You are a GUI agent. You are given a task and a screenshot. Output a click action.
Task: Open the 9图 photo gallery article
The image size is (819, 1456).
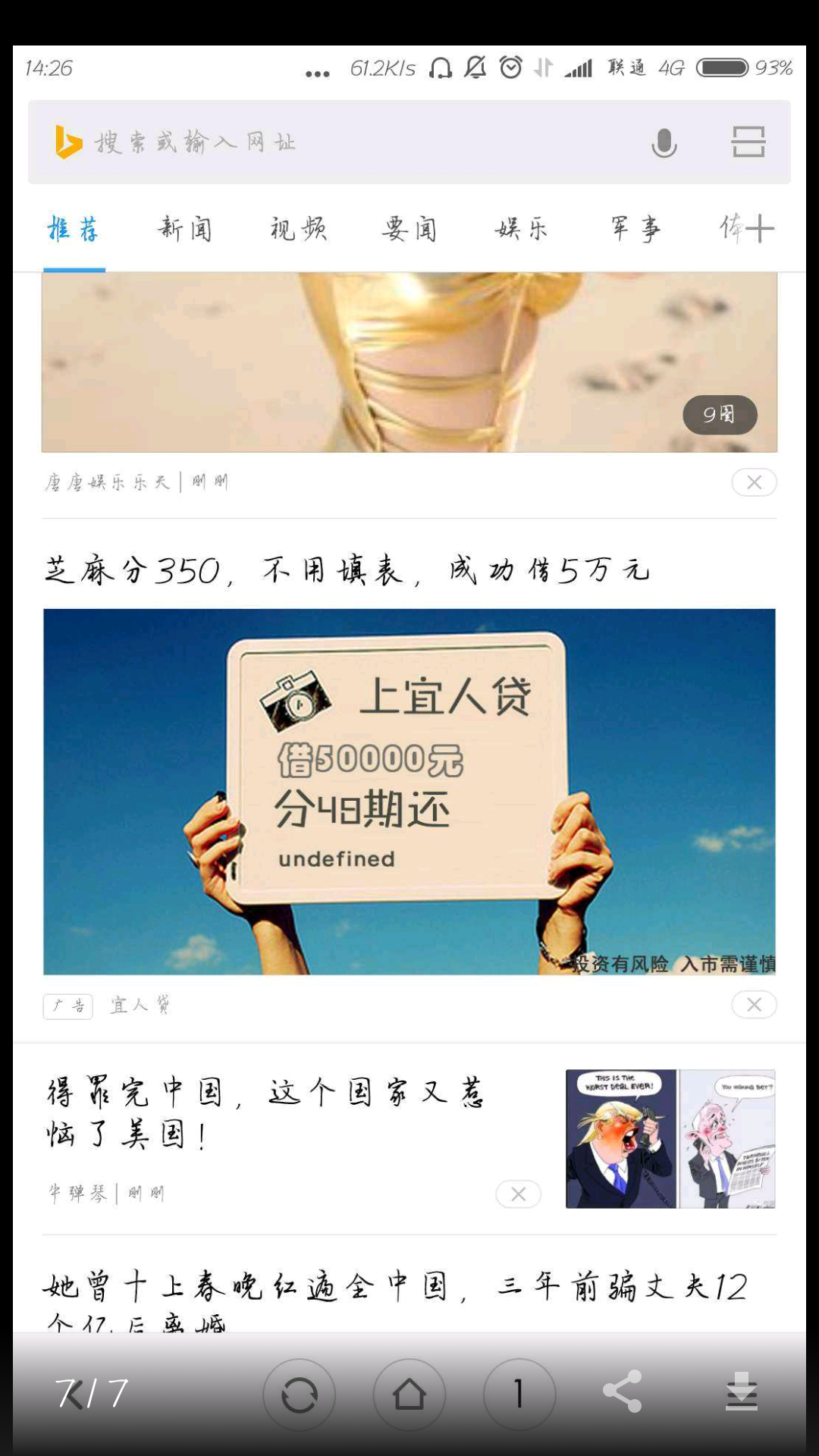[409, 362]
